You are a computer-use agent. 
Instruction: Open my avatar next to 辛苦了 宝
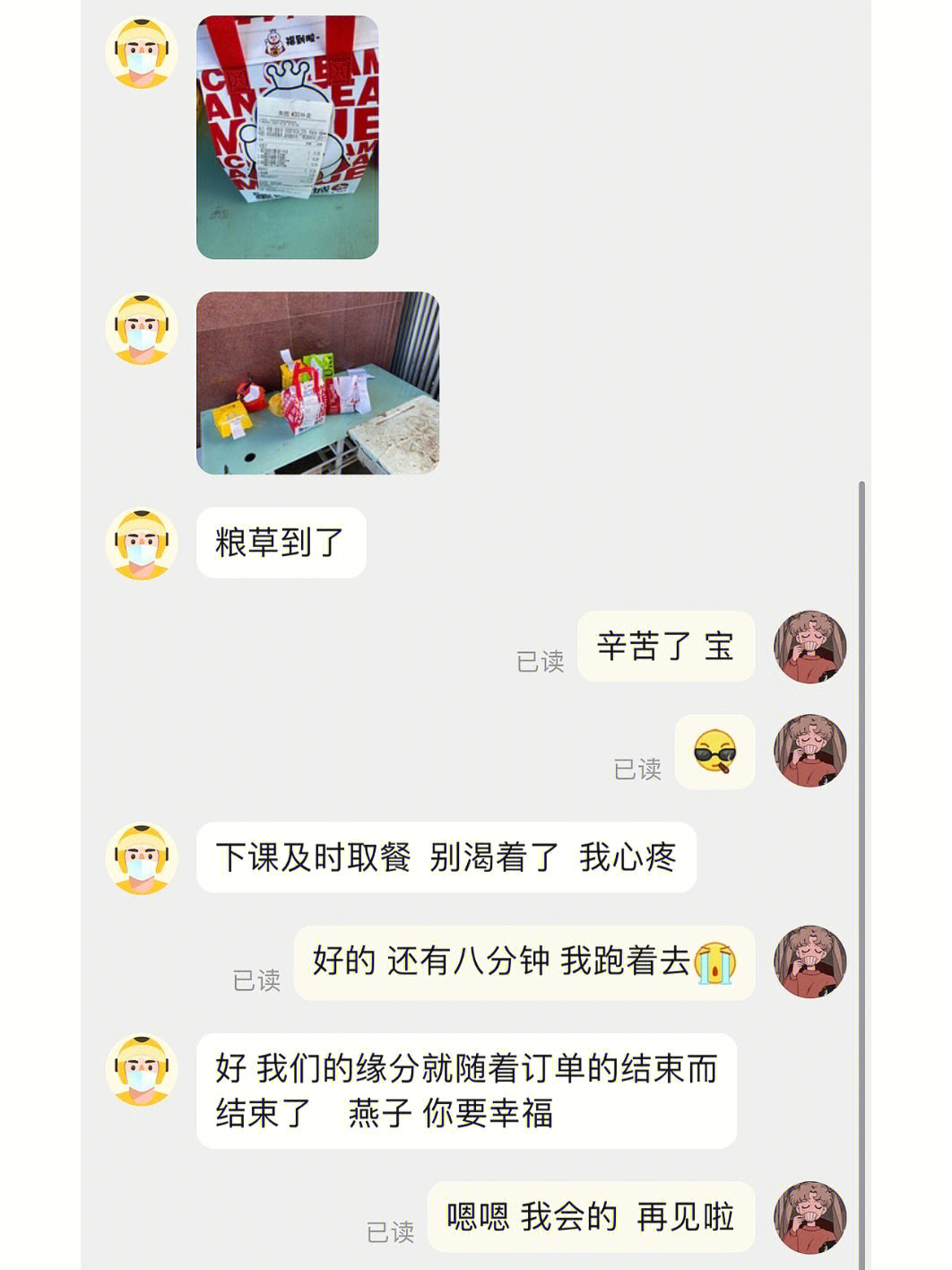coord(809,647)
